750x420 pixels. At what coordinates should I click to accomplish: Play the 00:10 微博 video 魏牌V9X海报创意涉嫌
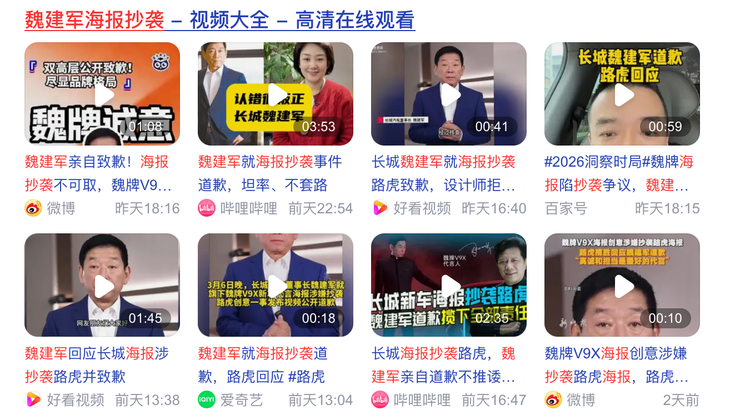tap(622, 286)
